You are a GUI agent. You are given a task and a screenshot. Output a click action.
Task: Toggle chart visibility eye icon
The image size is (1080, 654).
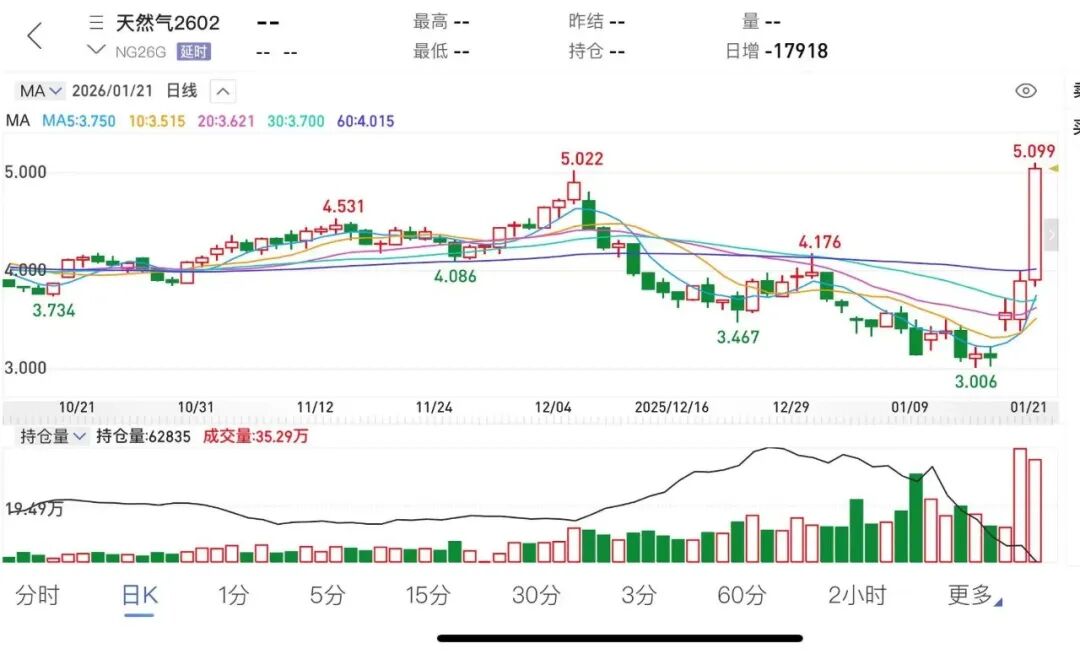1026,91
